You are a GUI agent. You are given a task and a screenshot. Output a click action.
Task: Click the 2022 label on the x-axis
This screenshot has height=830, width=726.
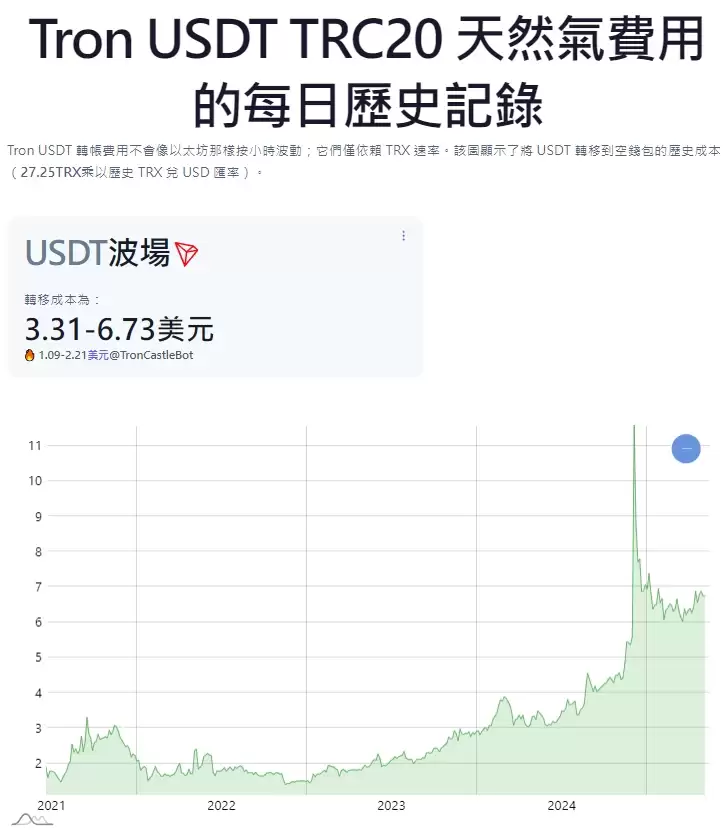pos(221,805)
